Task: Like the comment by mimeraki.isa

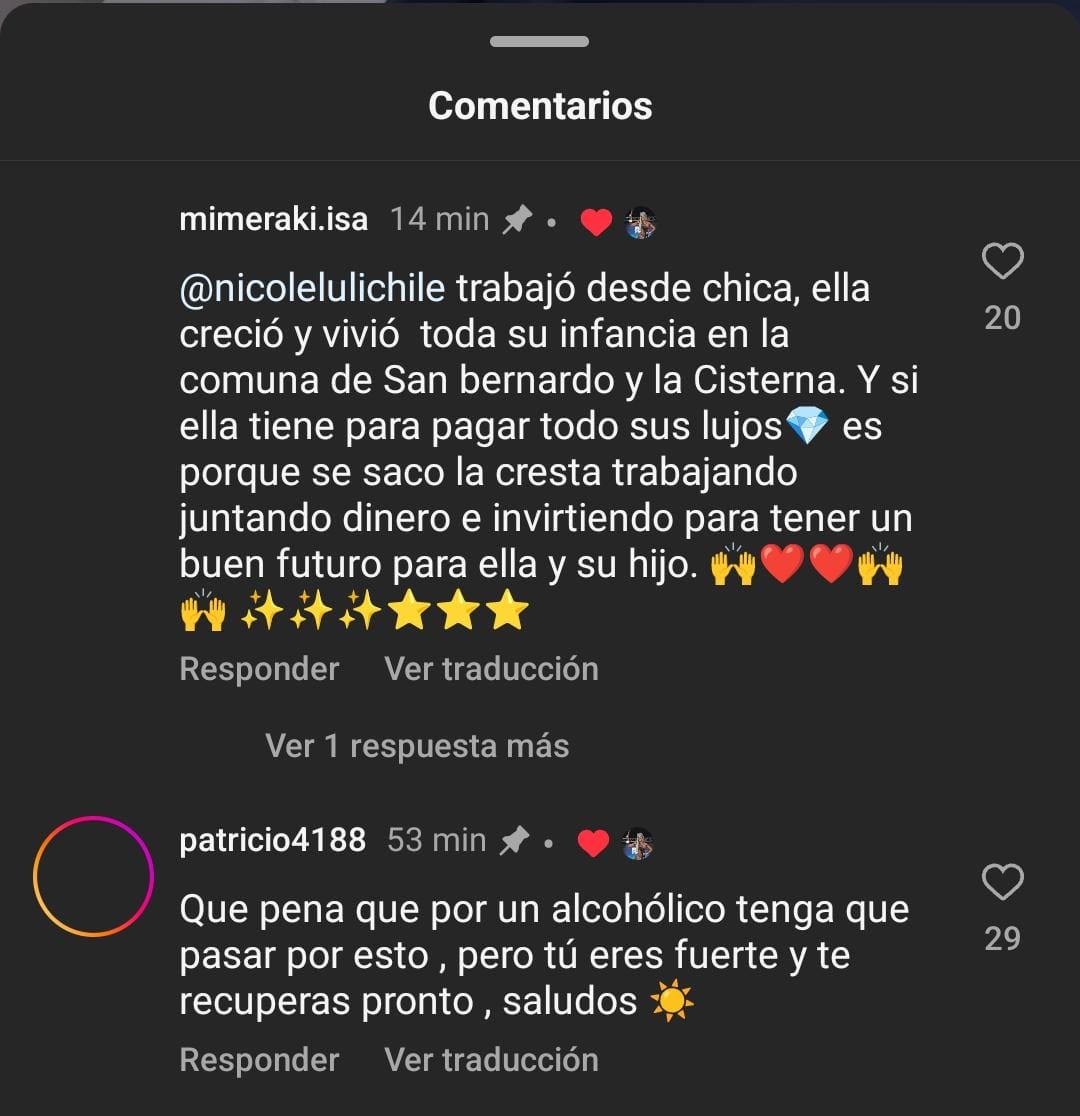Action: pos(1002,262)
